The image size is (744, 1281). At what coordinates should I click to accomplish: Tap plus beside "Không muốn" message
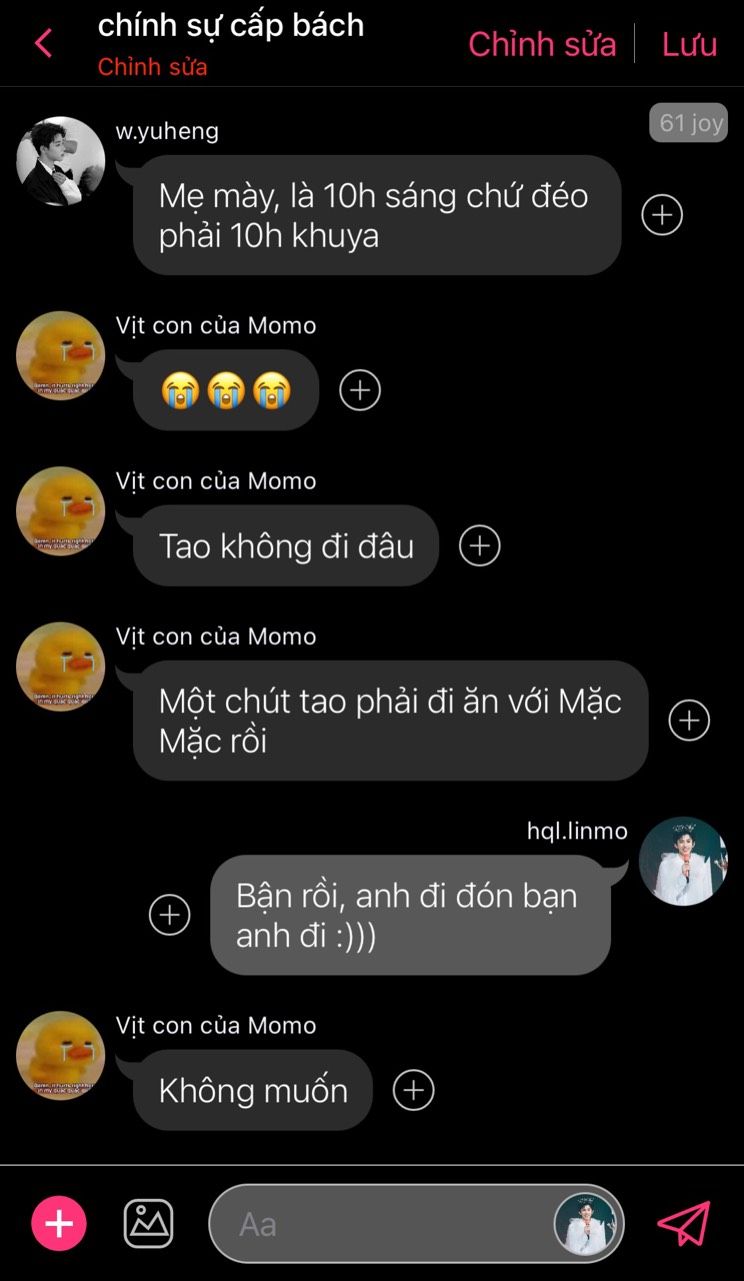[x=414, y=1090]
